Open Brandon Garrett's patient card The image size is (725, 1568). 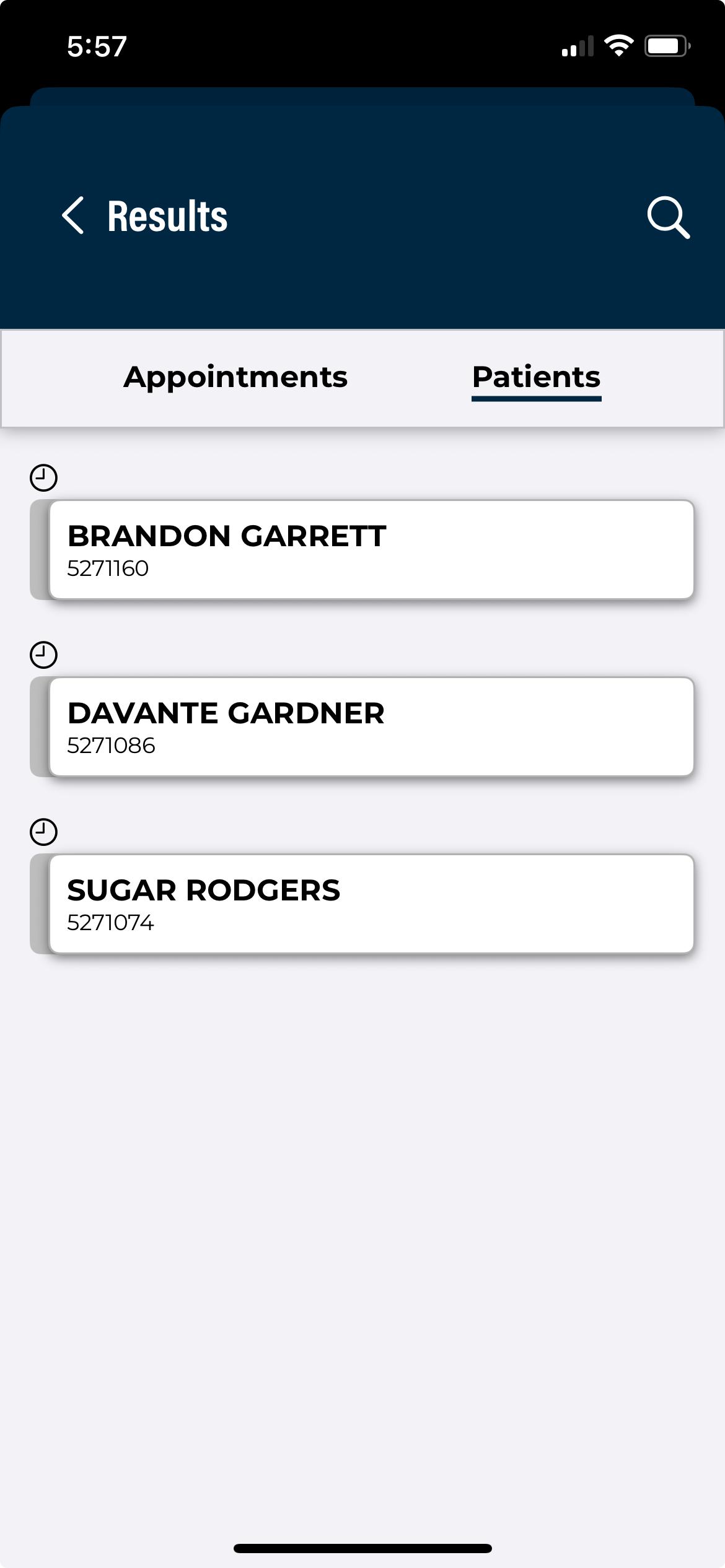coord(371,550)
